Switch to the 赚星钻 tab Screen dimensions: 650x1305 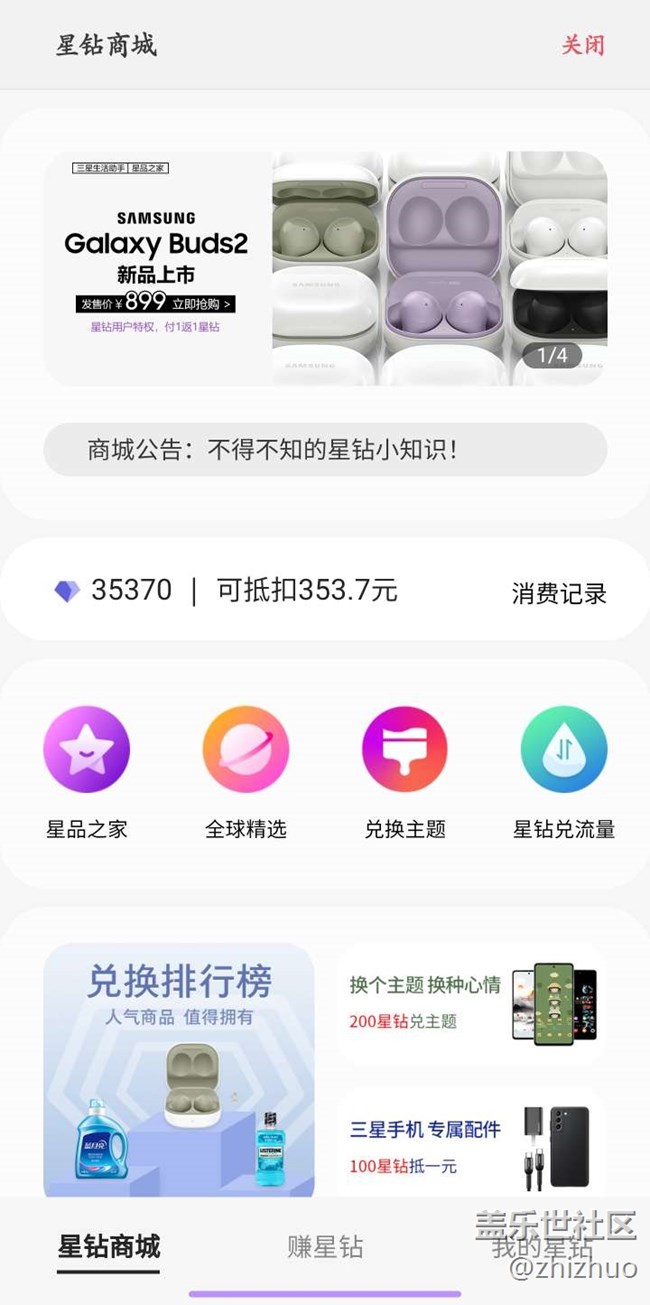(x=325, y=1247)
